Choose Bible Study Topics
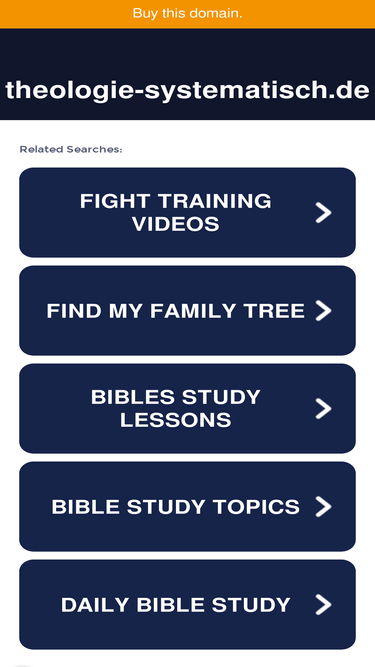The width and height of the screenshot is (375, 667). pos(188,506)
